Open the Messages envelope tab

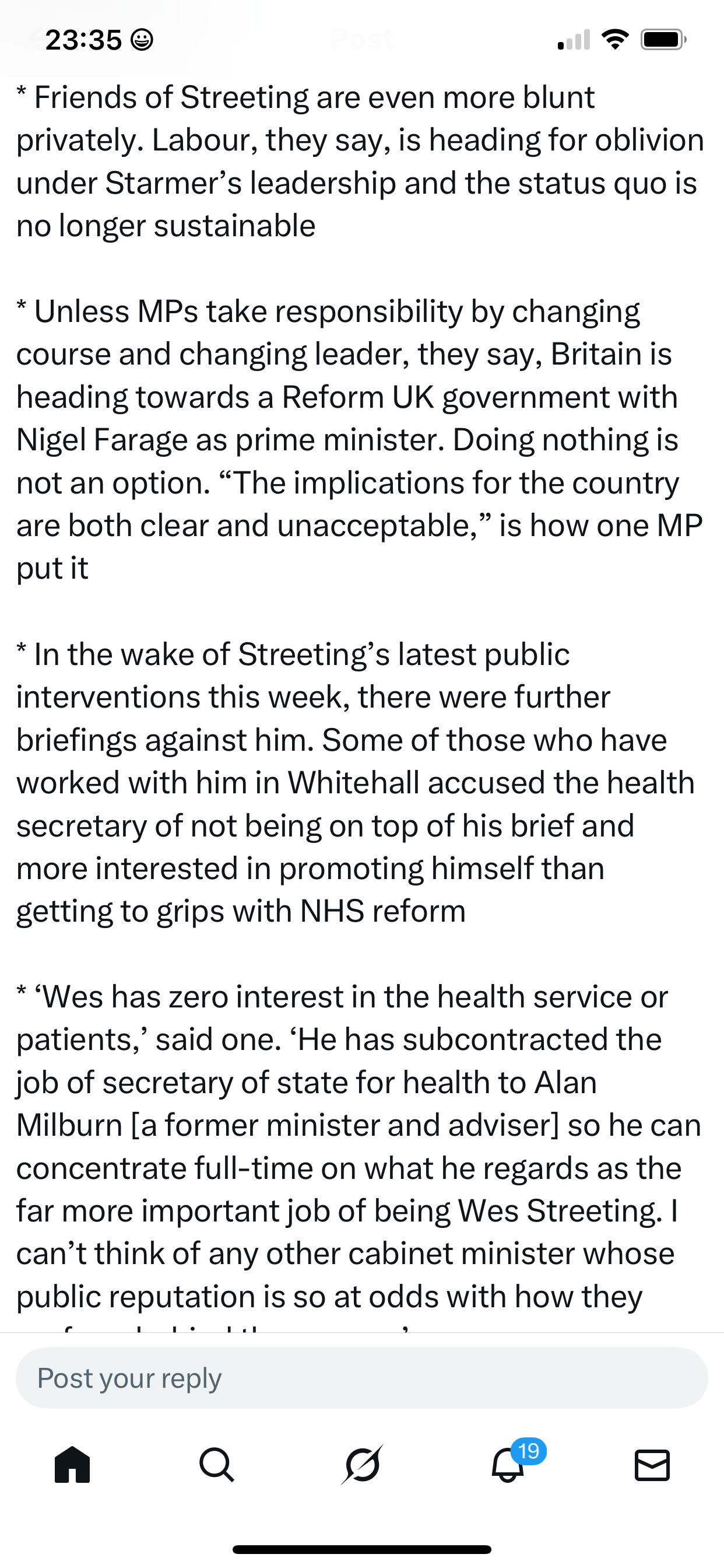[652, 1465]
